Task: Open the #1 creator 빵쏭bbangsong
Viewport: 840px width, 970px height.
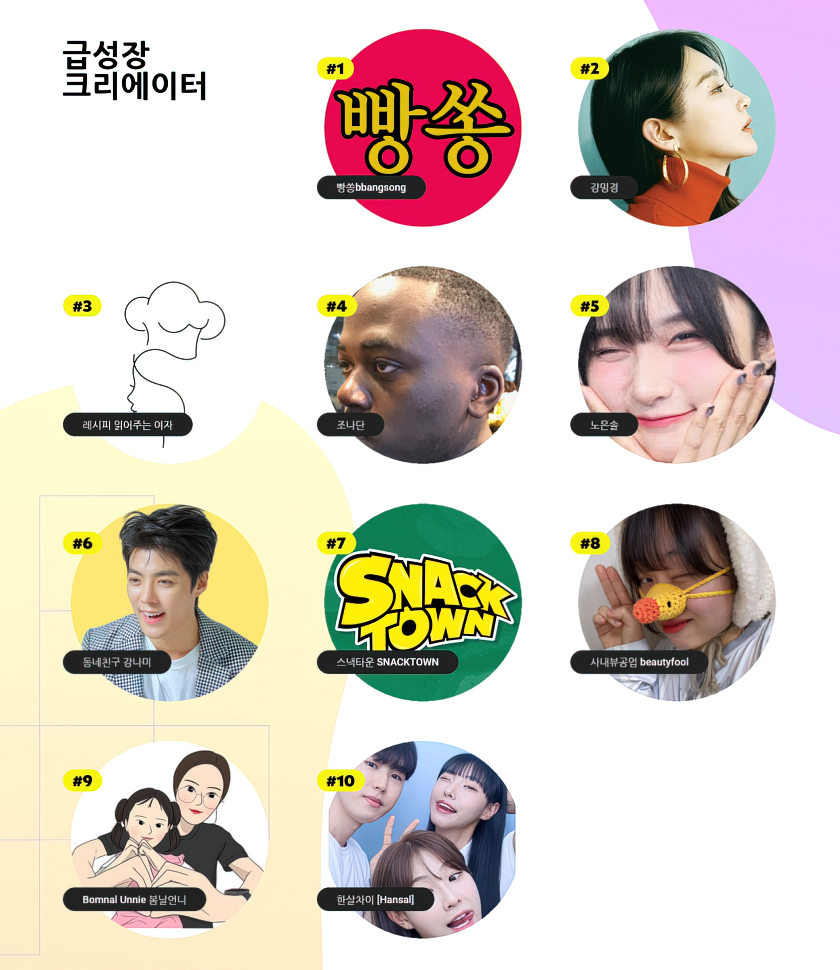Action: (422, 128)
